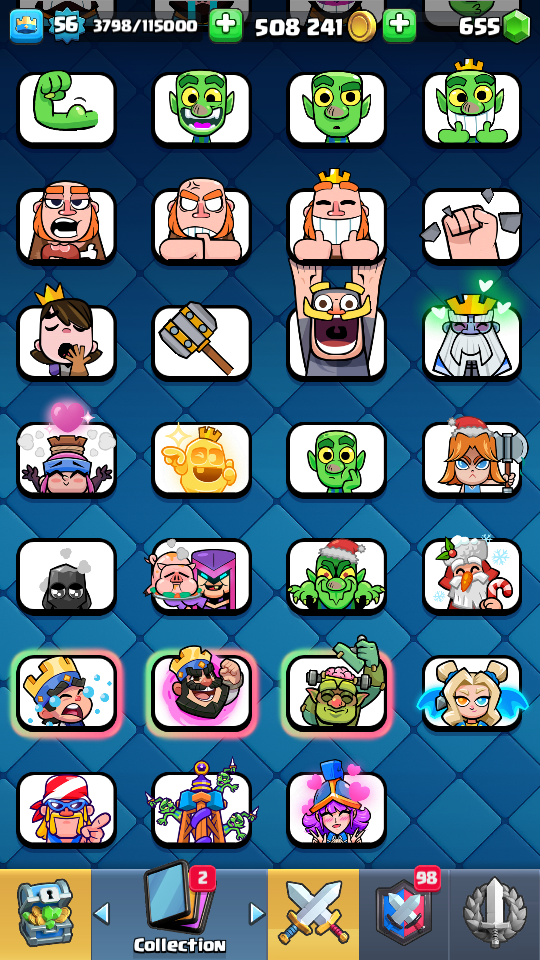
Task: Select the golden laughing king emote
Action: pyautogui.click(x=201, y=459)
